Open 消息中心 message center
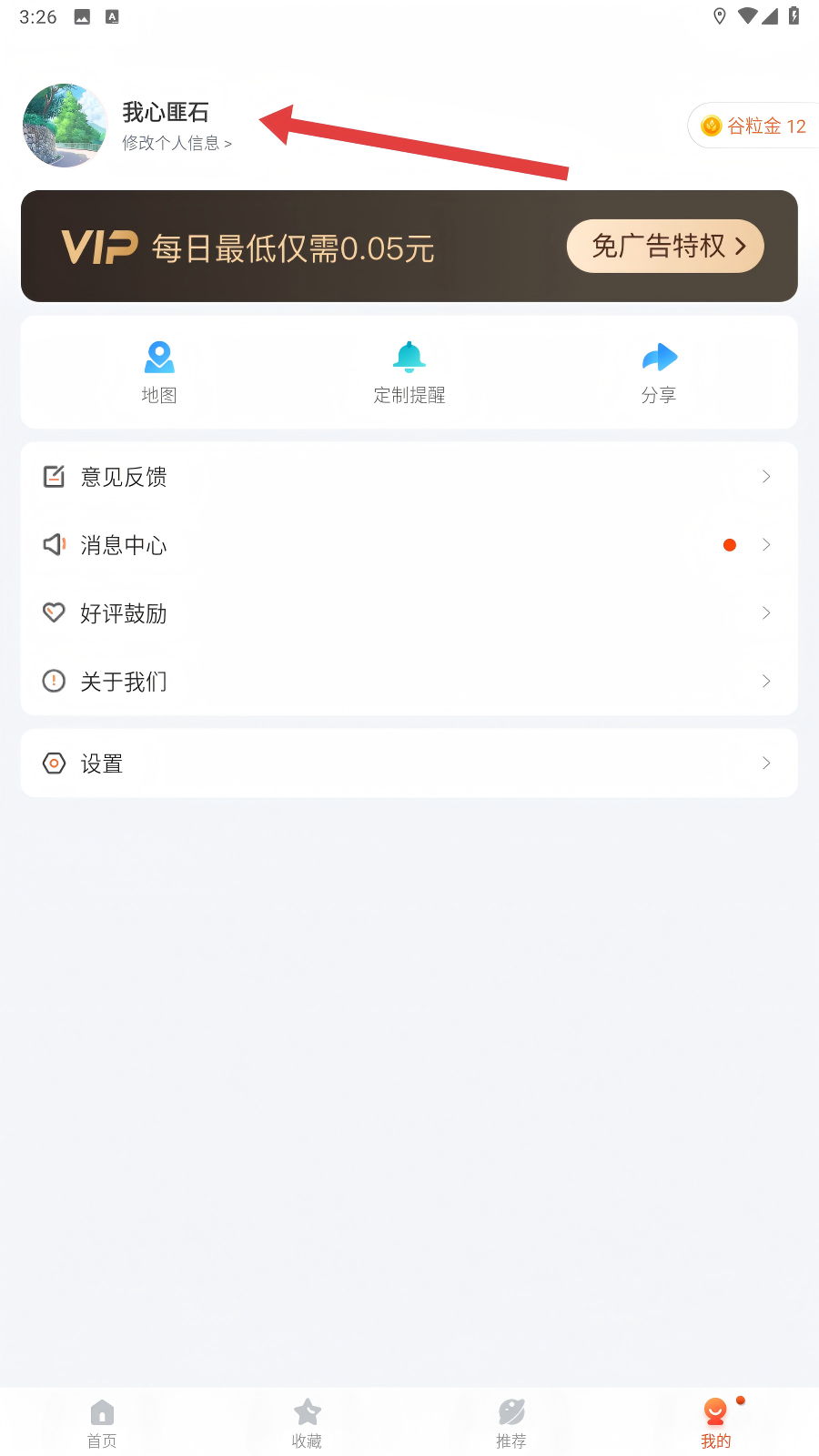 coord(409,545)
